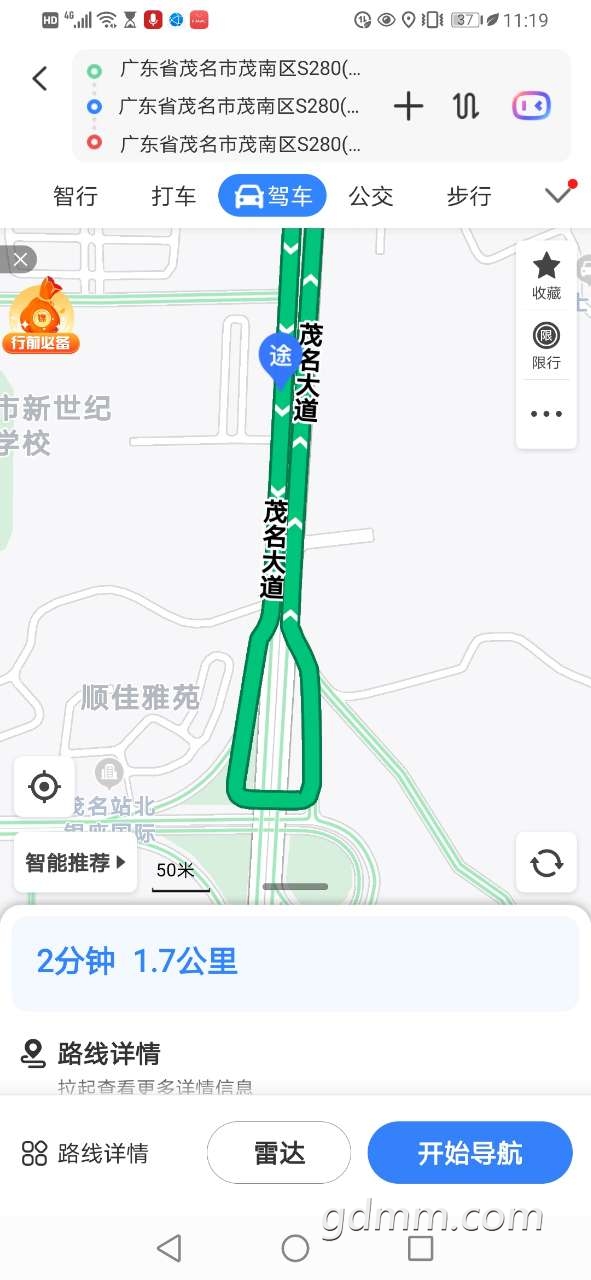Recenter map to my location
The width and height of the screenshot is (591, 1280).
[x=45, y=787]
